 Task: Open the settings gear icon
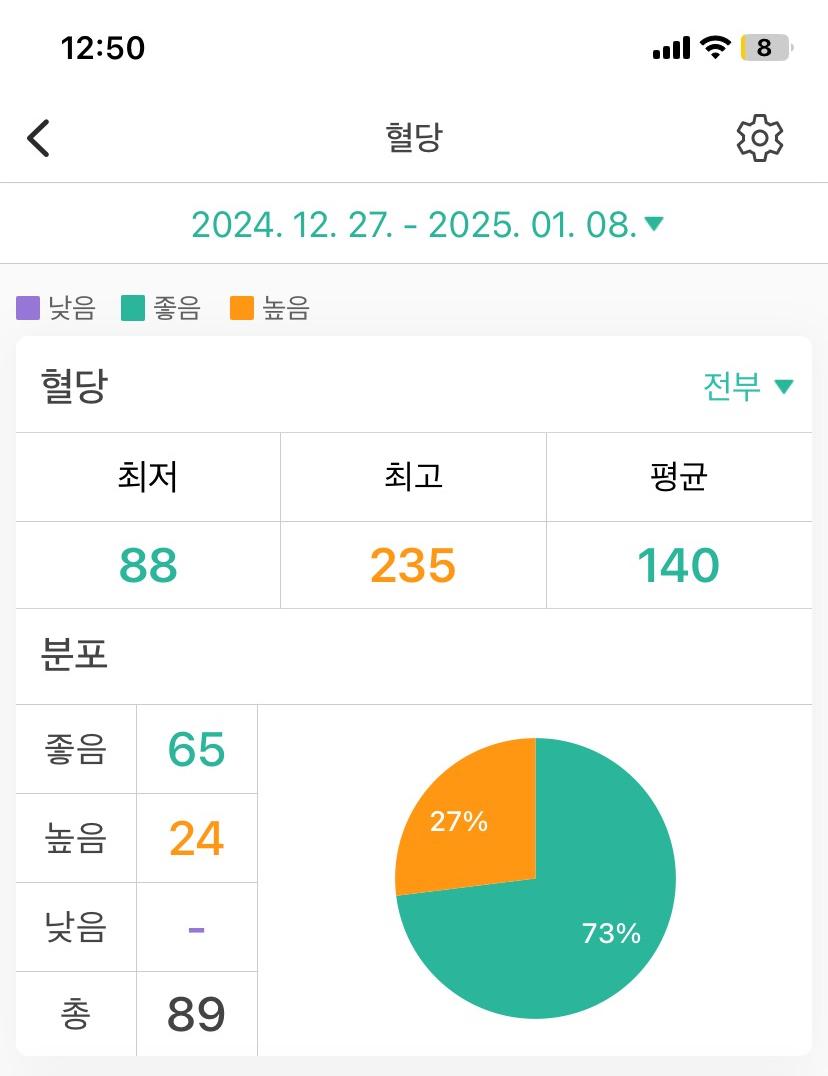[x=759, y=138]
